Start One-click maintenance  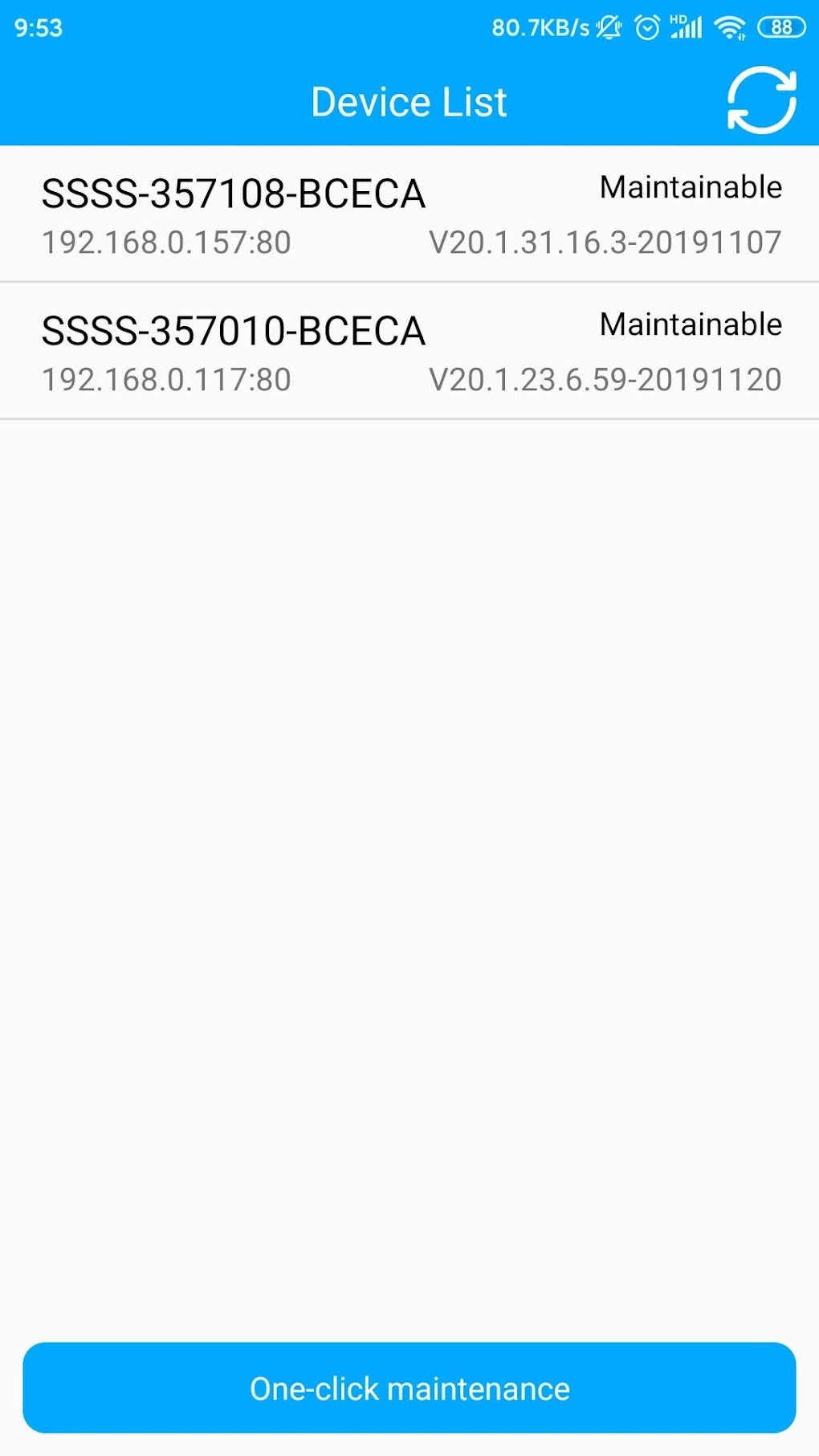[x=409, y=1389]
